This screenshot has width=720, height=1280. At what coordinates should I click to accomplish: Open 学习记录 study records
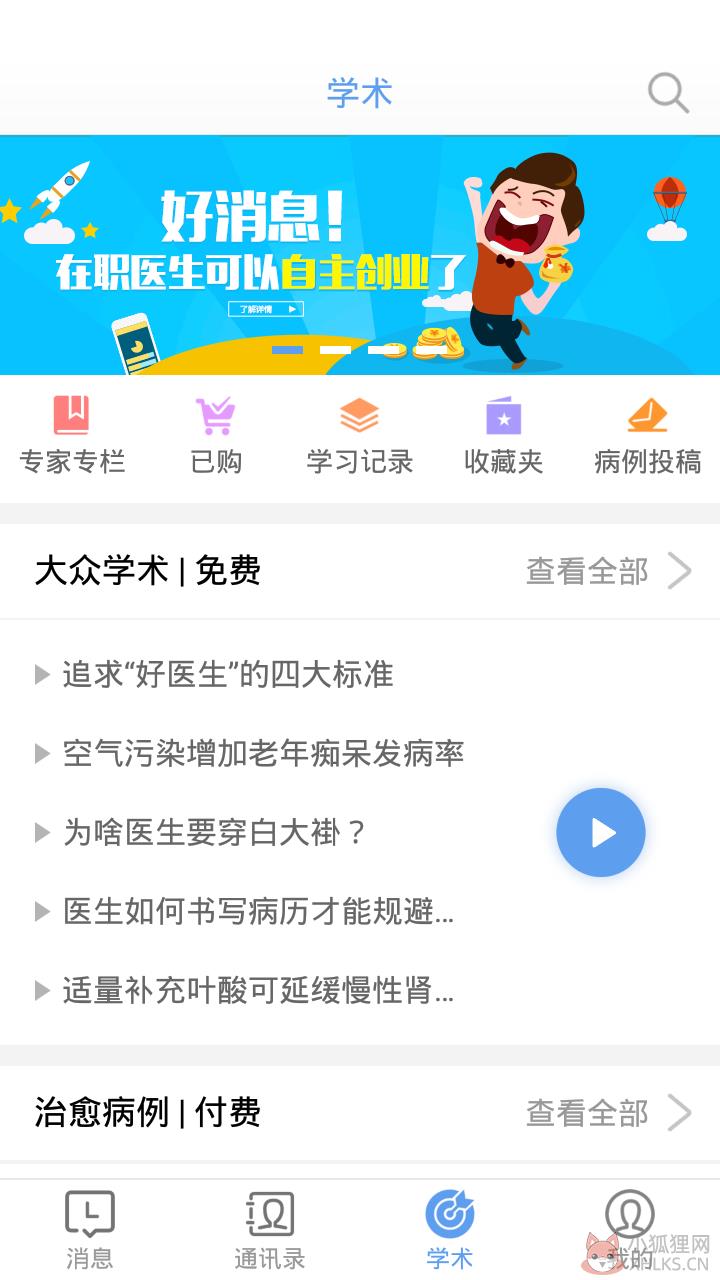(x=360, y=436)
